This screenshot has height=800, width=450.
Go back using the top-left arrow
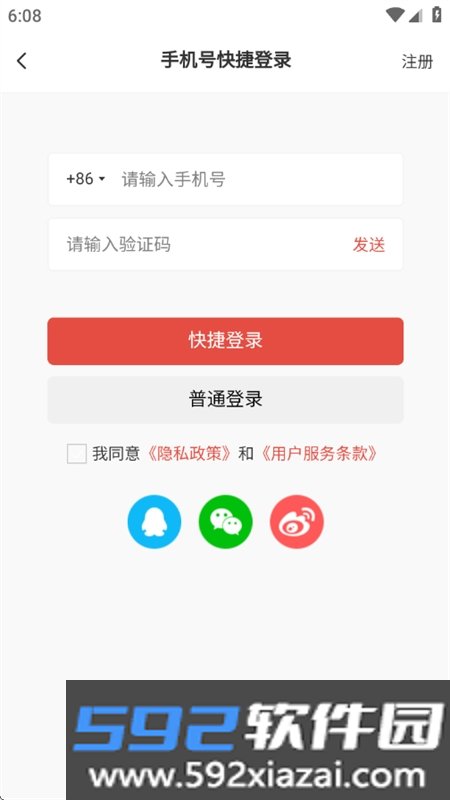coord(21,61)
